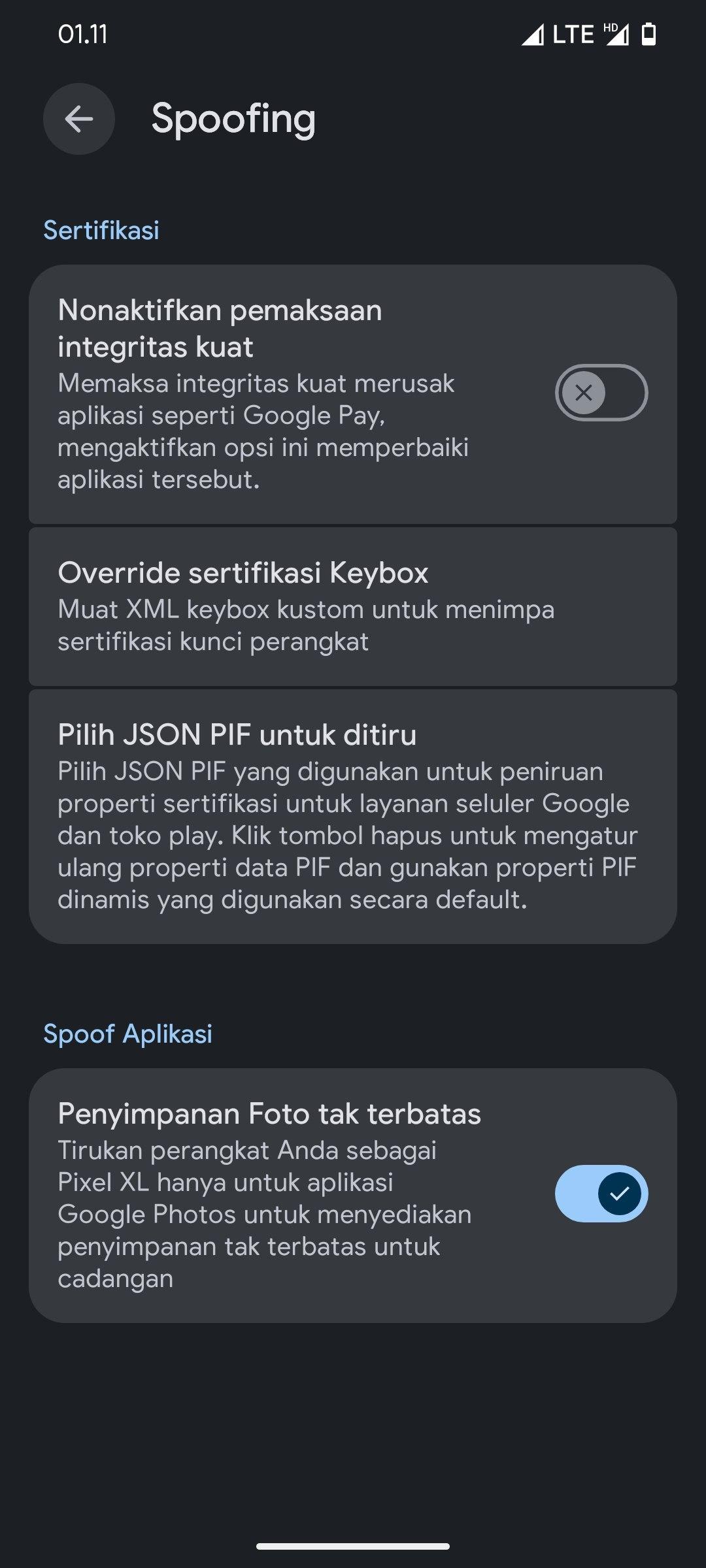Screen dimensions: 706x1568
Task: Open Override sertifikasi Keybox setting
Action: point(353,606)
